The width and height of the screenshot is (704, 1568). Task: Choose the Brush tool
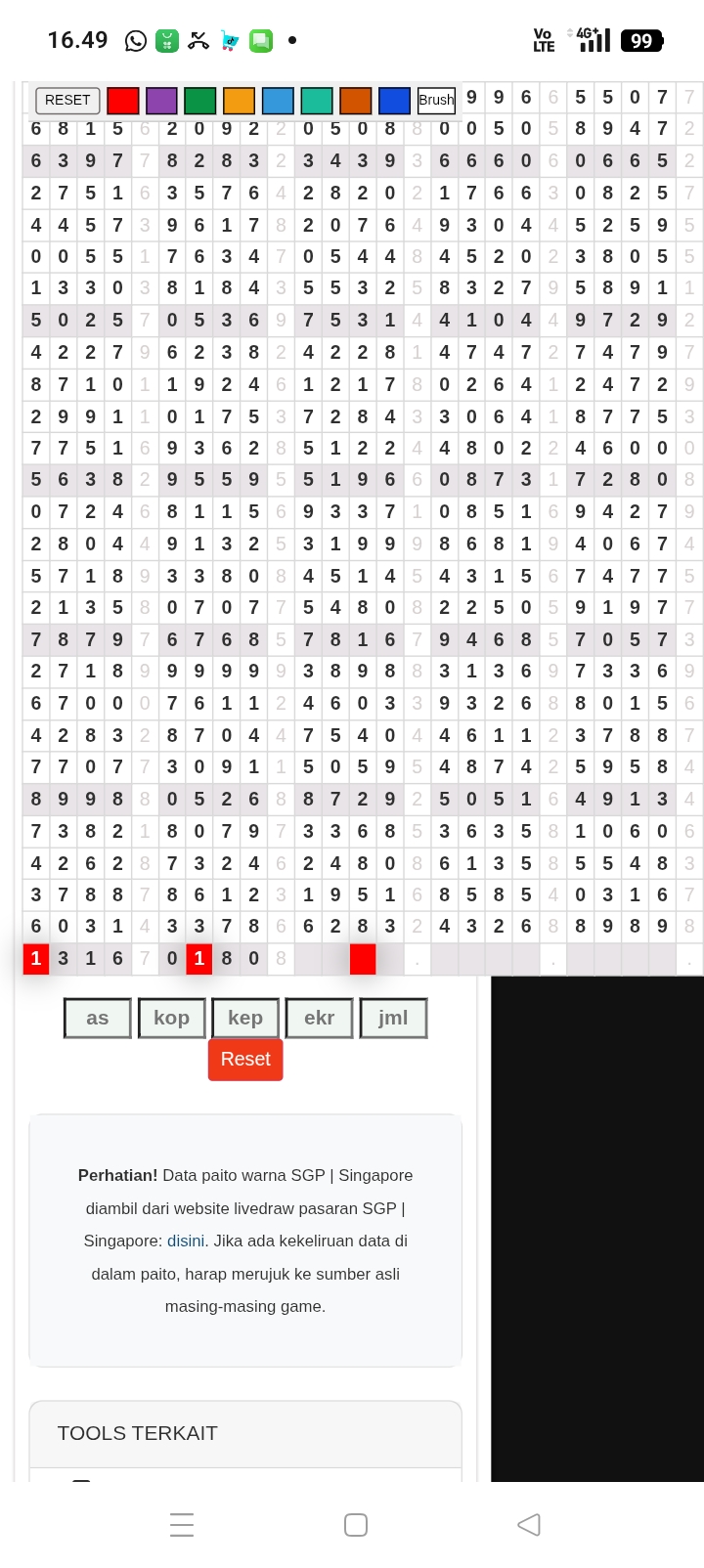pos(436,100)
